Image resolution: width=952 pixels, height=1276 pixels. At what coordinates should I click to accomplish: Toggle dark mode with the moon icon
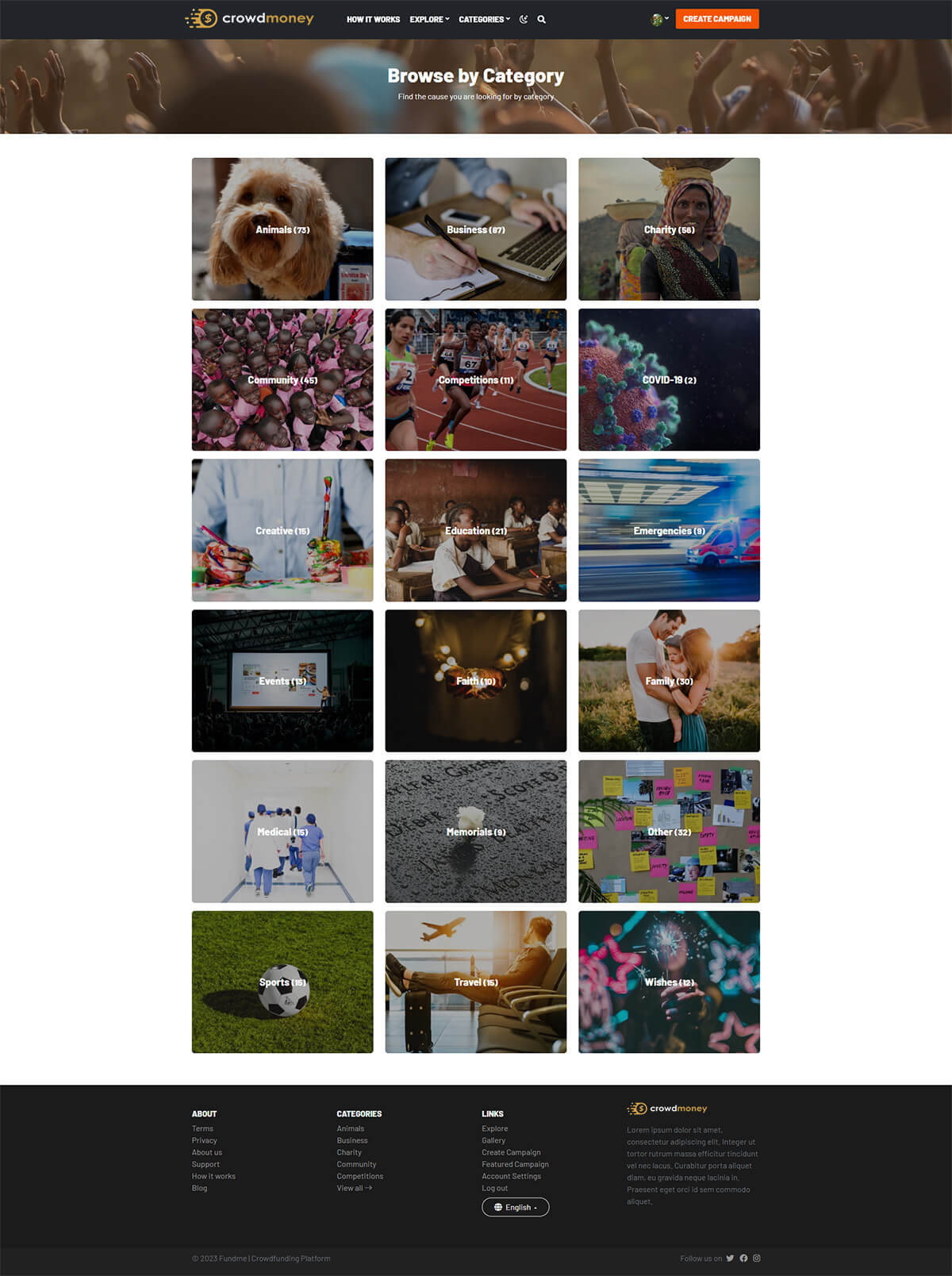(x=524, y=19)
